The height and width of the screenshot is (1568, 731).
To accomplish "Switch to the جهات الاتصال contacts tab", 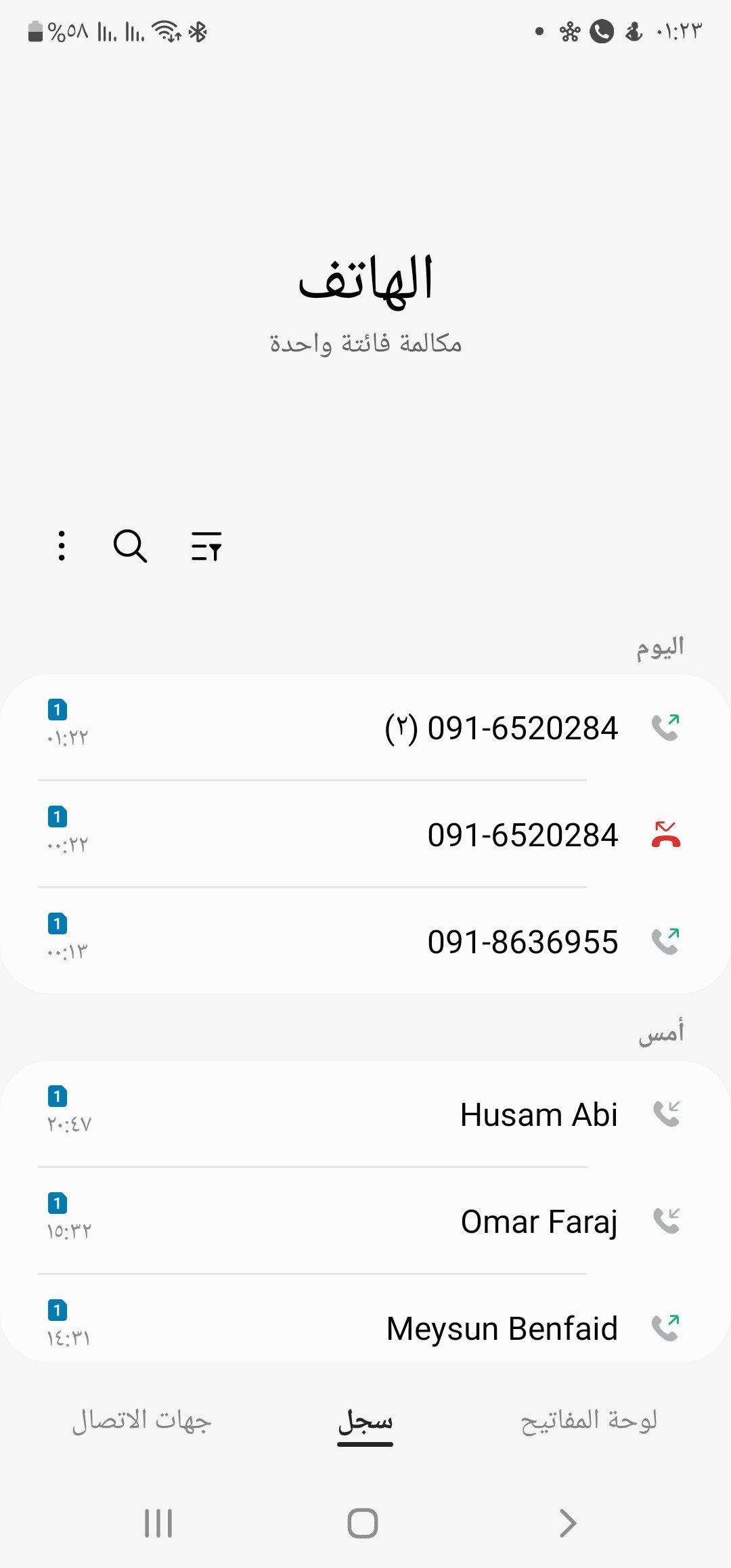I will tap(141, 1420).
